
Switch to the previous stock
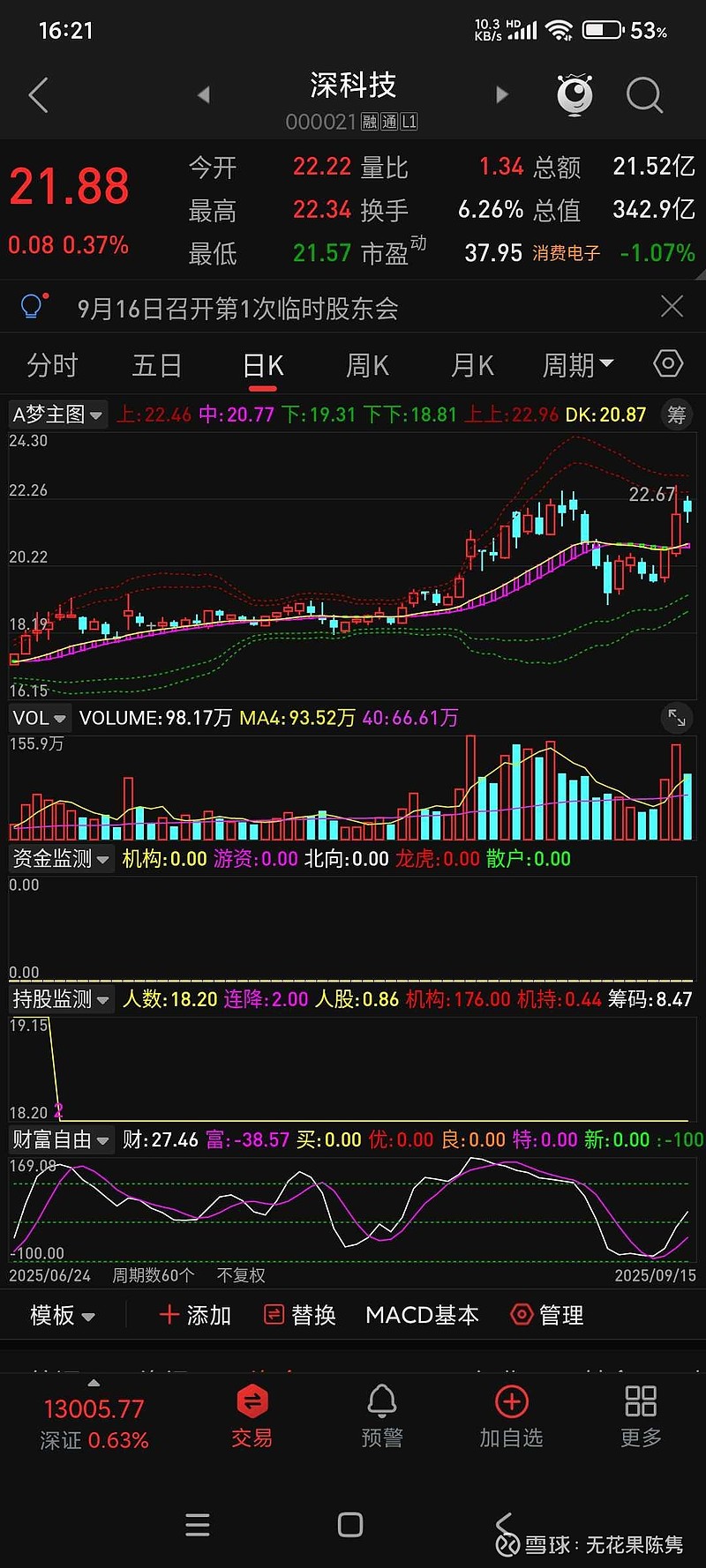(204, 95)
